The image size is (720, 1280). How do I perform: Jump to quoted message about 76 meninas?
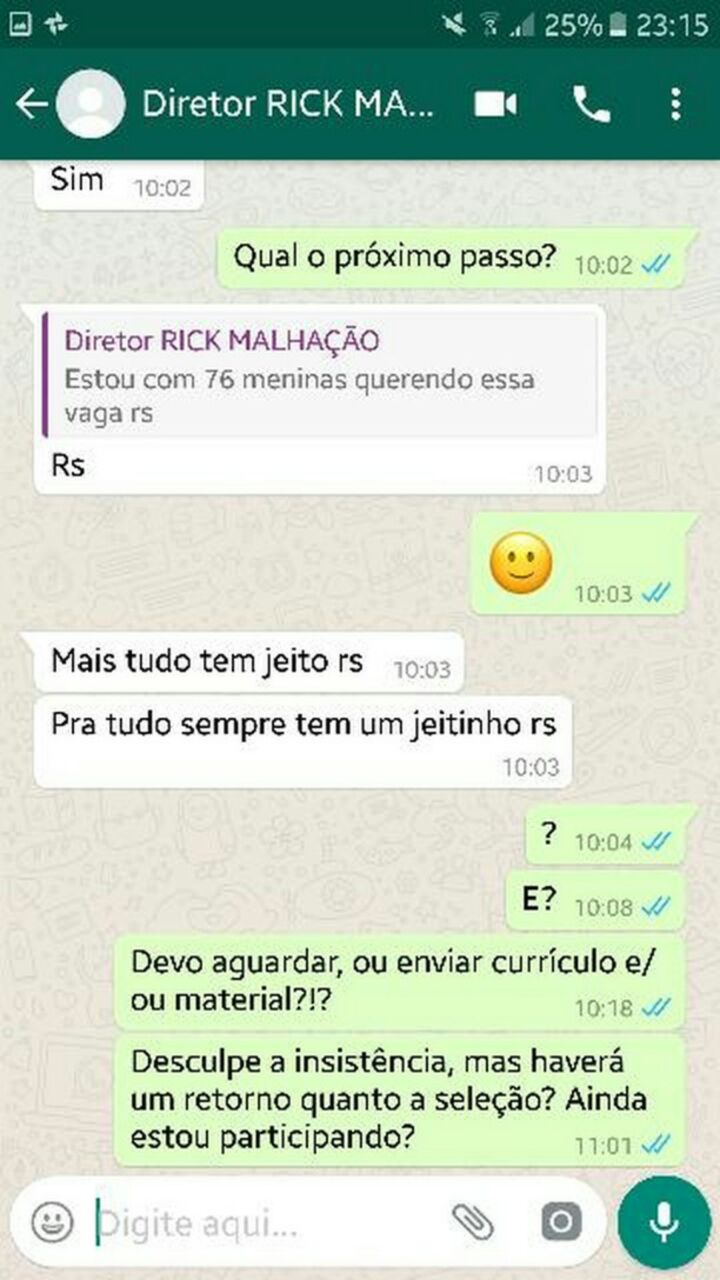(x=320, y=376)
